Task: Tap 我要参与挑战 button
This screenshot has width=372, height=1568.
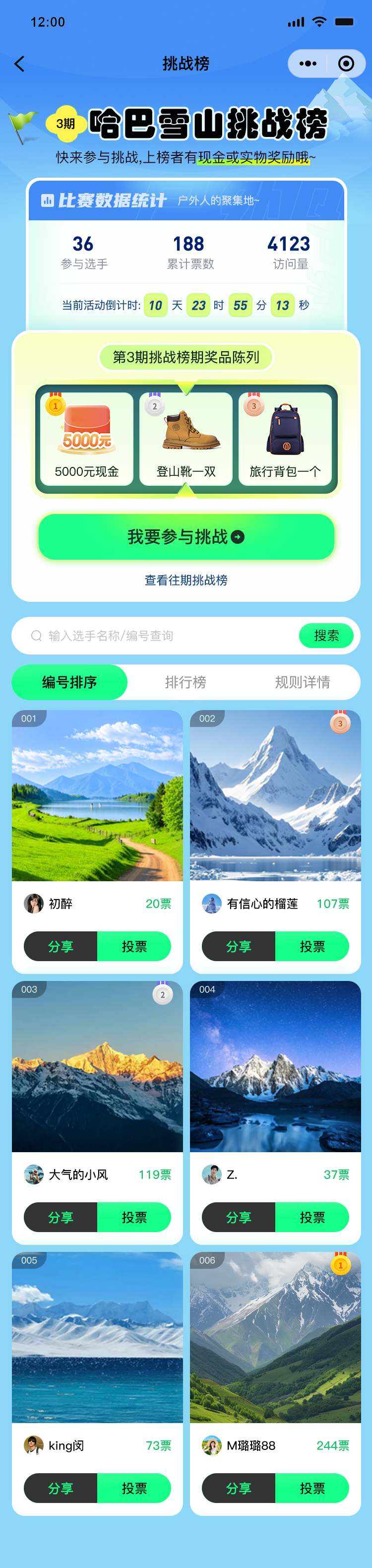Action: [x=186, y=536]
